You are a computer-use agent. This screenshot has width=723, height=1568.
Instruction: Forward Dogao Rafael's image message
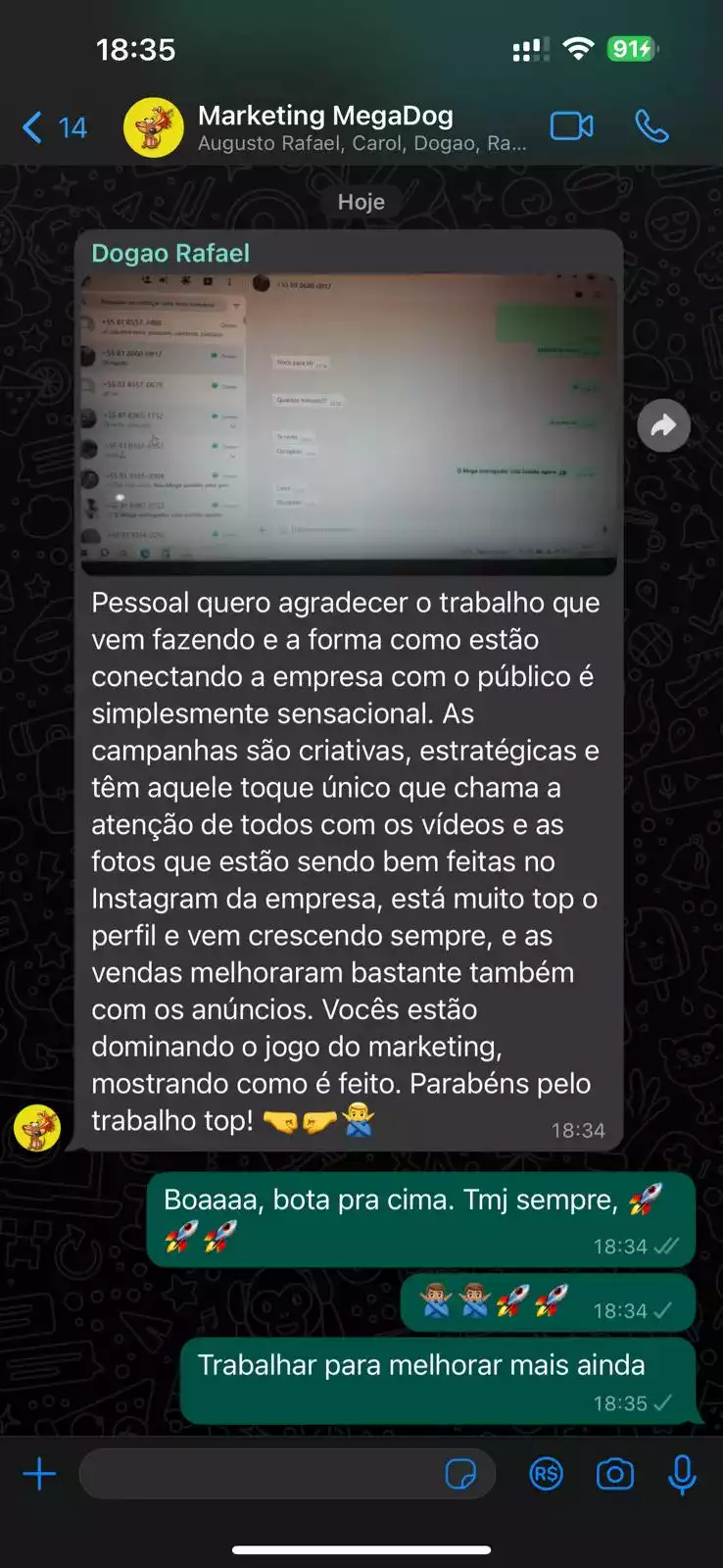tap(663, 425)
